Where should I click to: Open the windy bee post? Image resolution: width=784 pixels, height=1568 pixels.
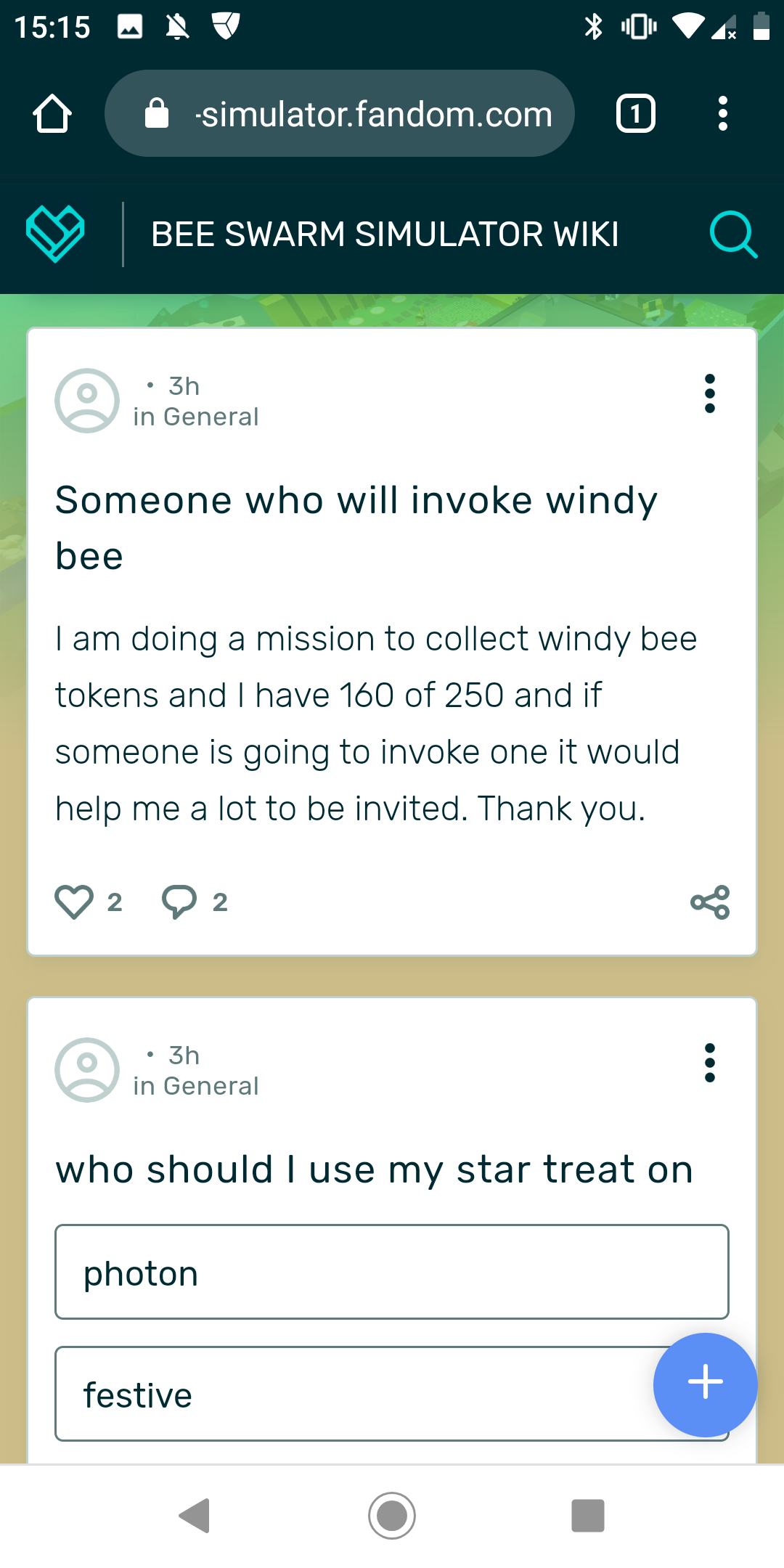(x=357, y=528)
